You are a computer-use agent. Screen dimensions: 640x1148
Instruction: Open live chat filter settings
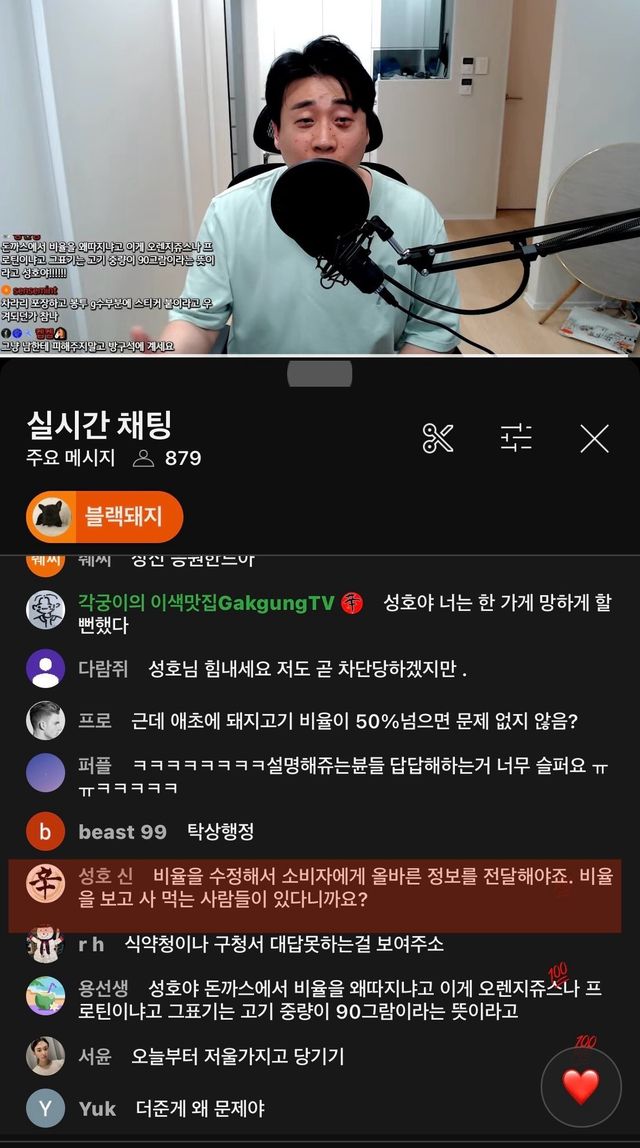click(516, 437)
